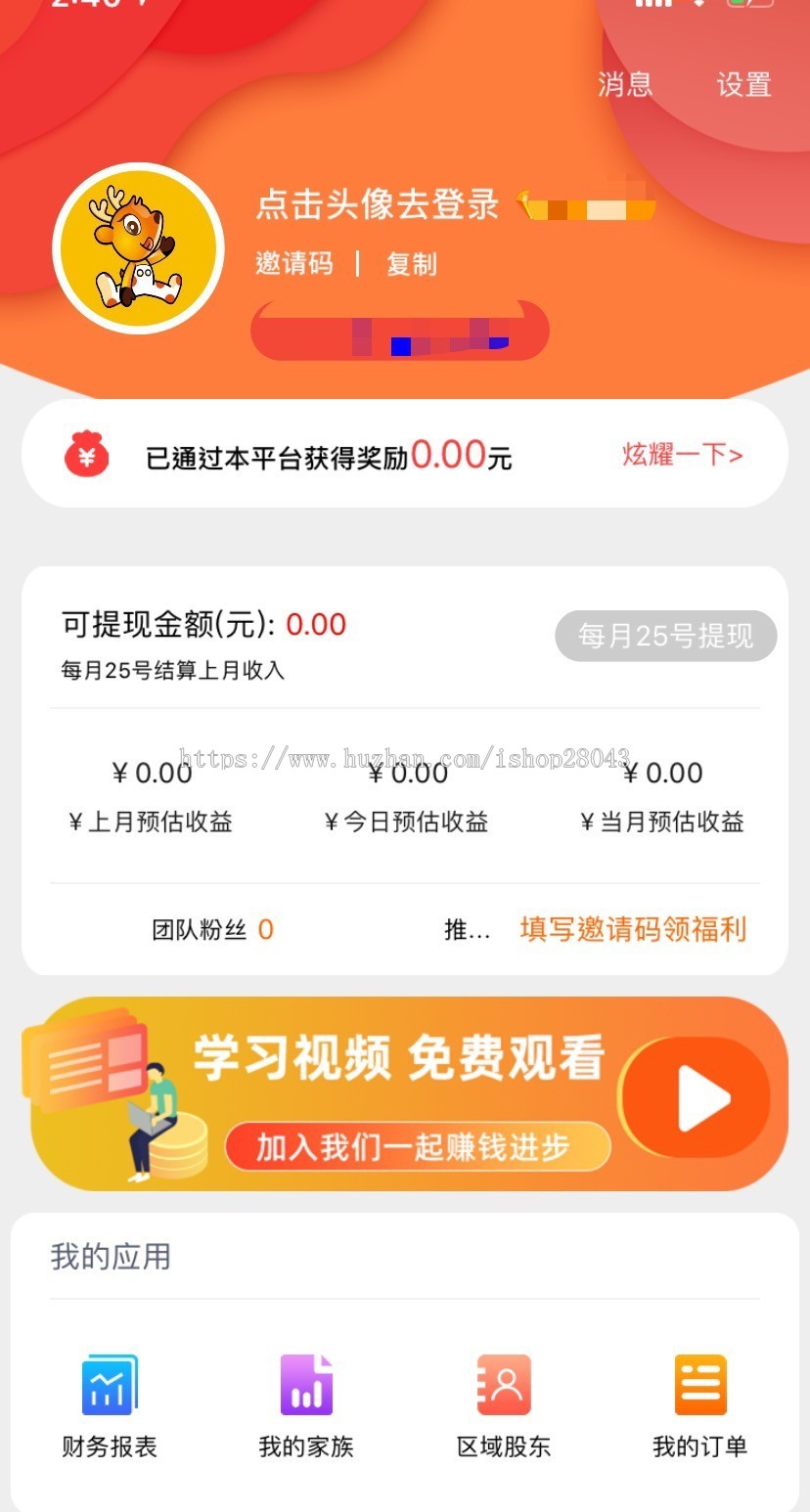Viewport: 810px width, 1512px height.
Task: Open 财务报表 (financial report)
Action: [x=107, y=1403]
